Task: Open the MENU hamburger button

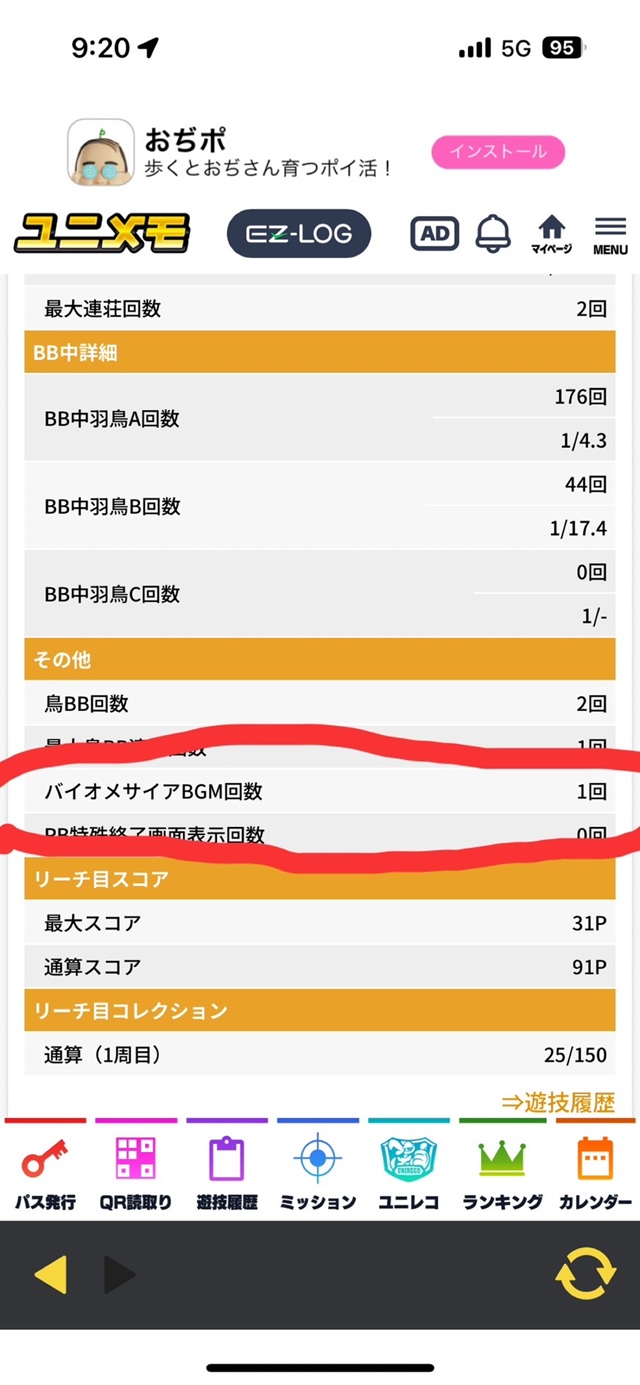Action: point(610,234)
